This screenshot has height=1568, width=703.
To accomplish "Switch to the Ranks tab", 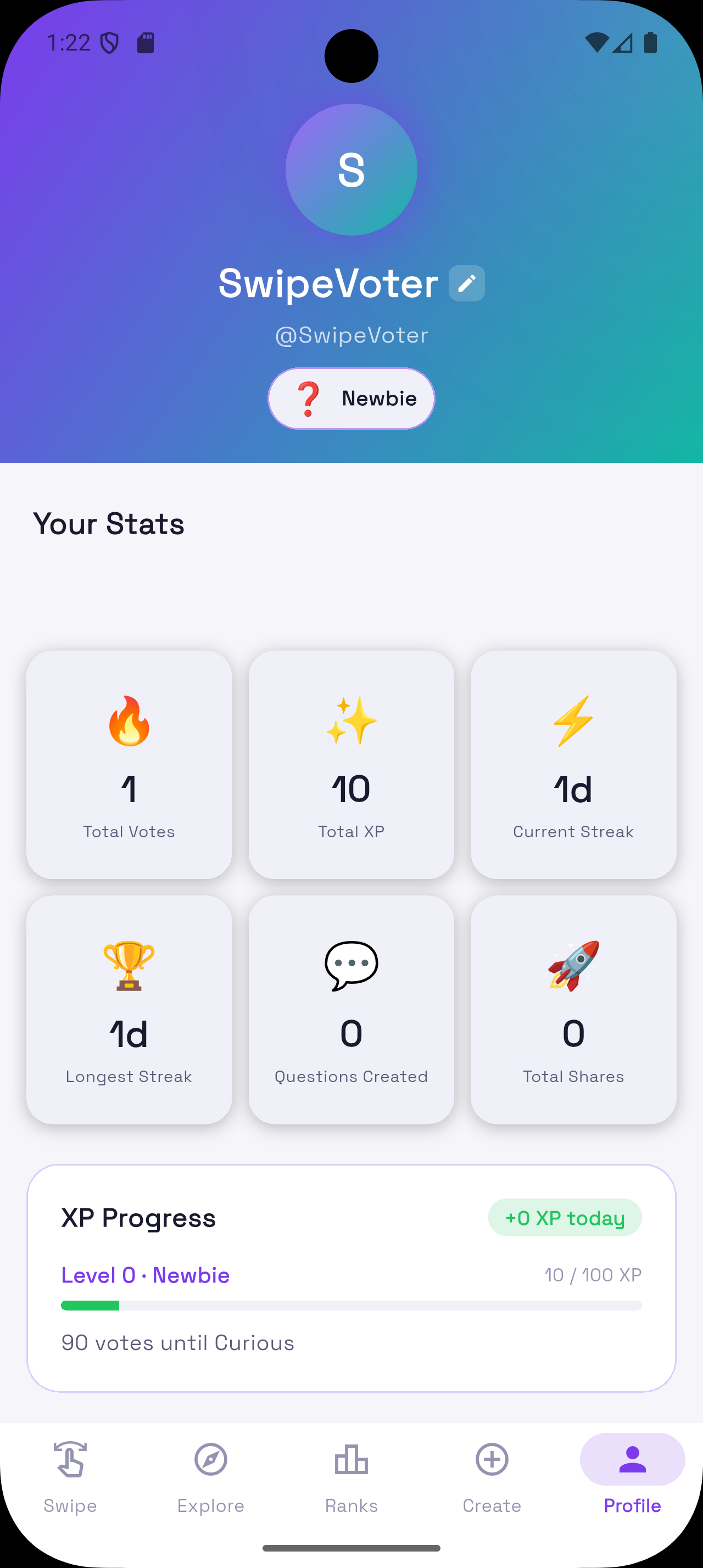I will pos(351,1479).
